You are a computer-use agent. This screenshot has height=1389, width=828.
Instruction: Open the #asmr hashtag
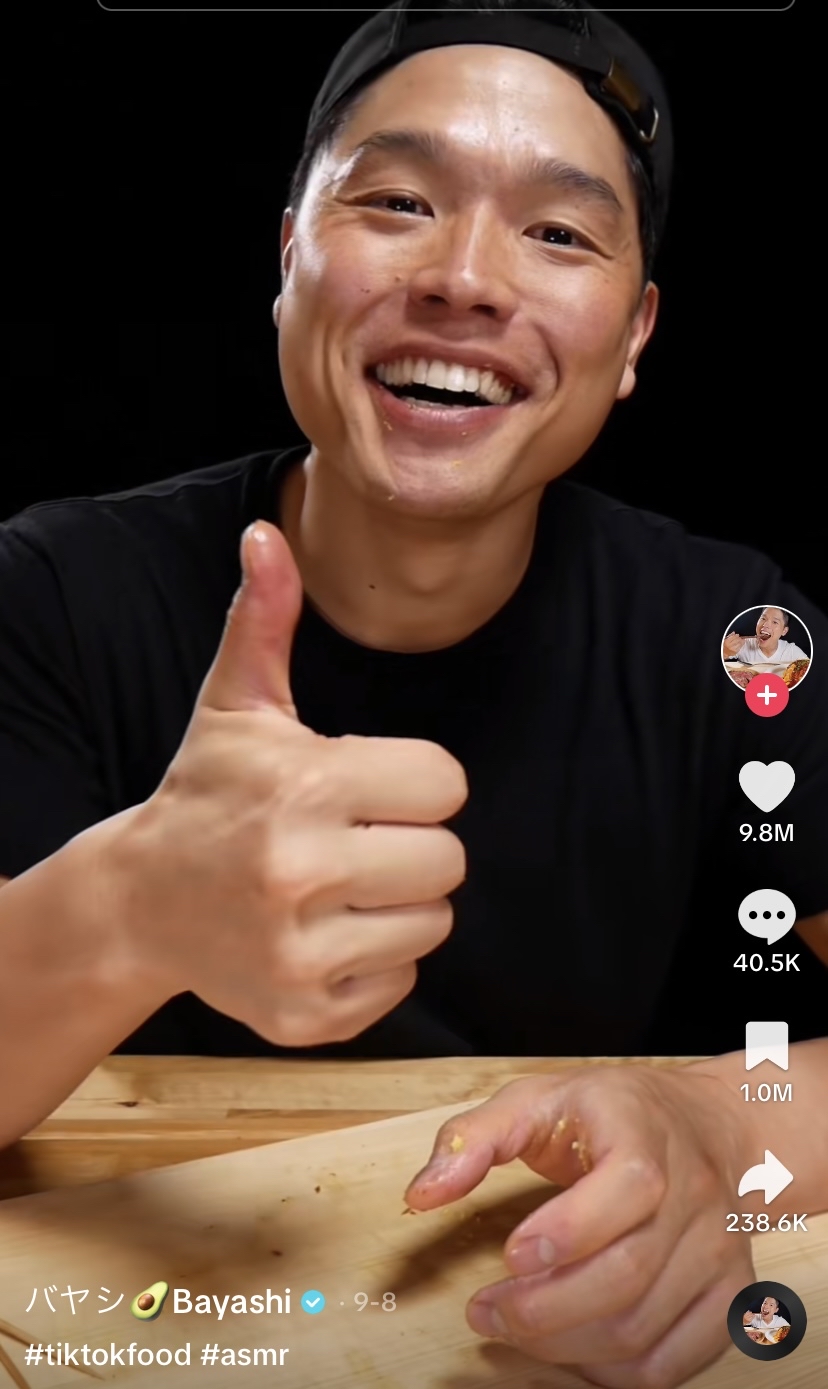click(244, 1355)
